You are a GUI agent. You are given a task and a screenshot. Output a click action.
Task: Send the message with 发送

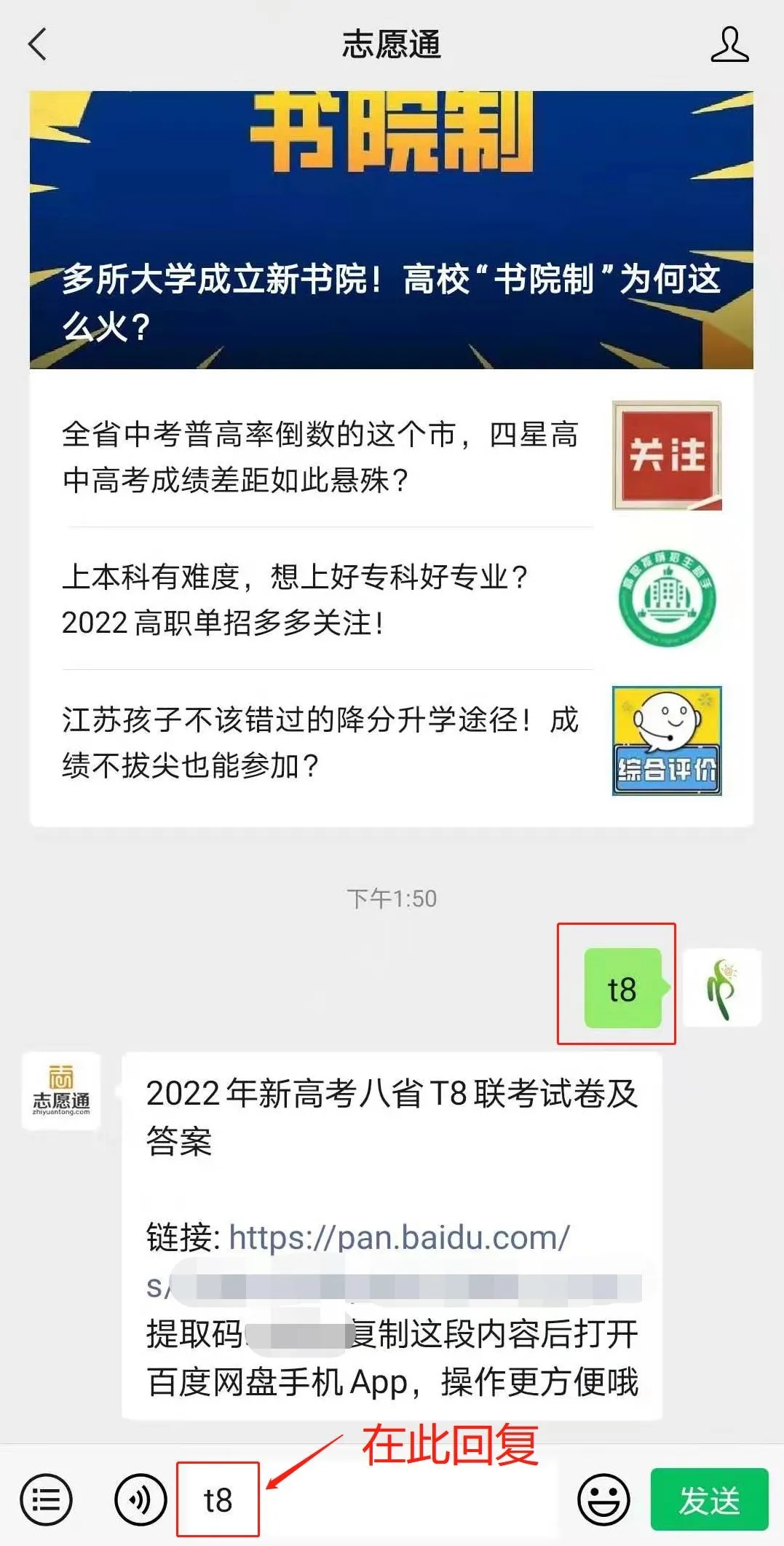coord(709,1500)
